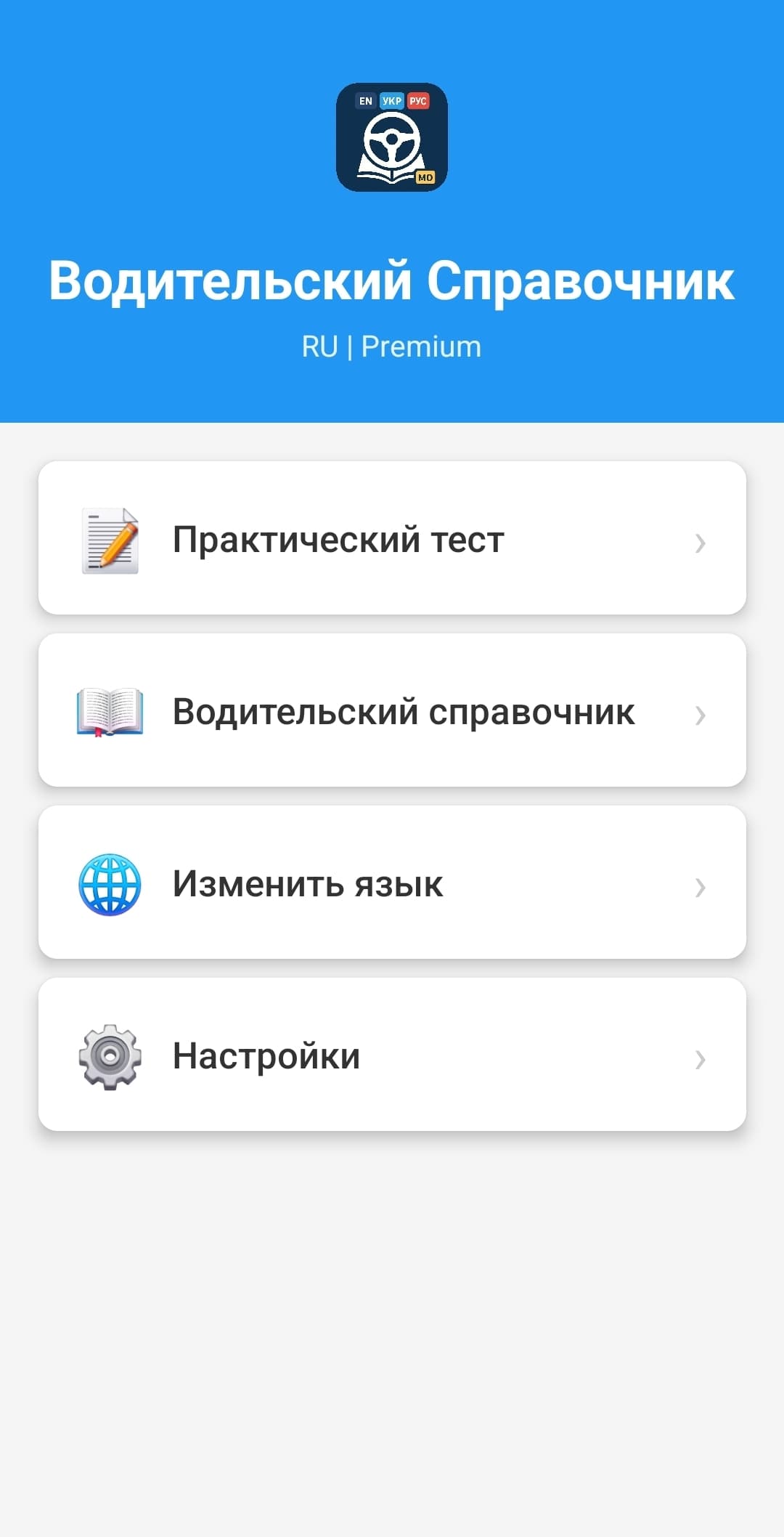The height and width of the screenshot is (1537, 784).
Task: Go to Настройки
Action: click(392, 1055)
